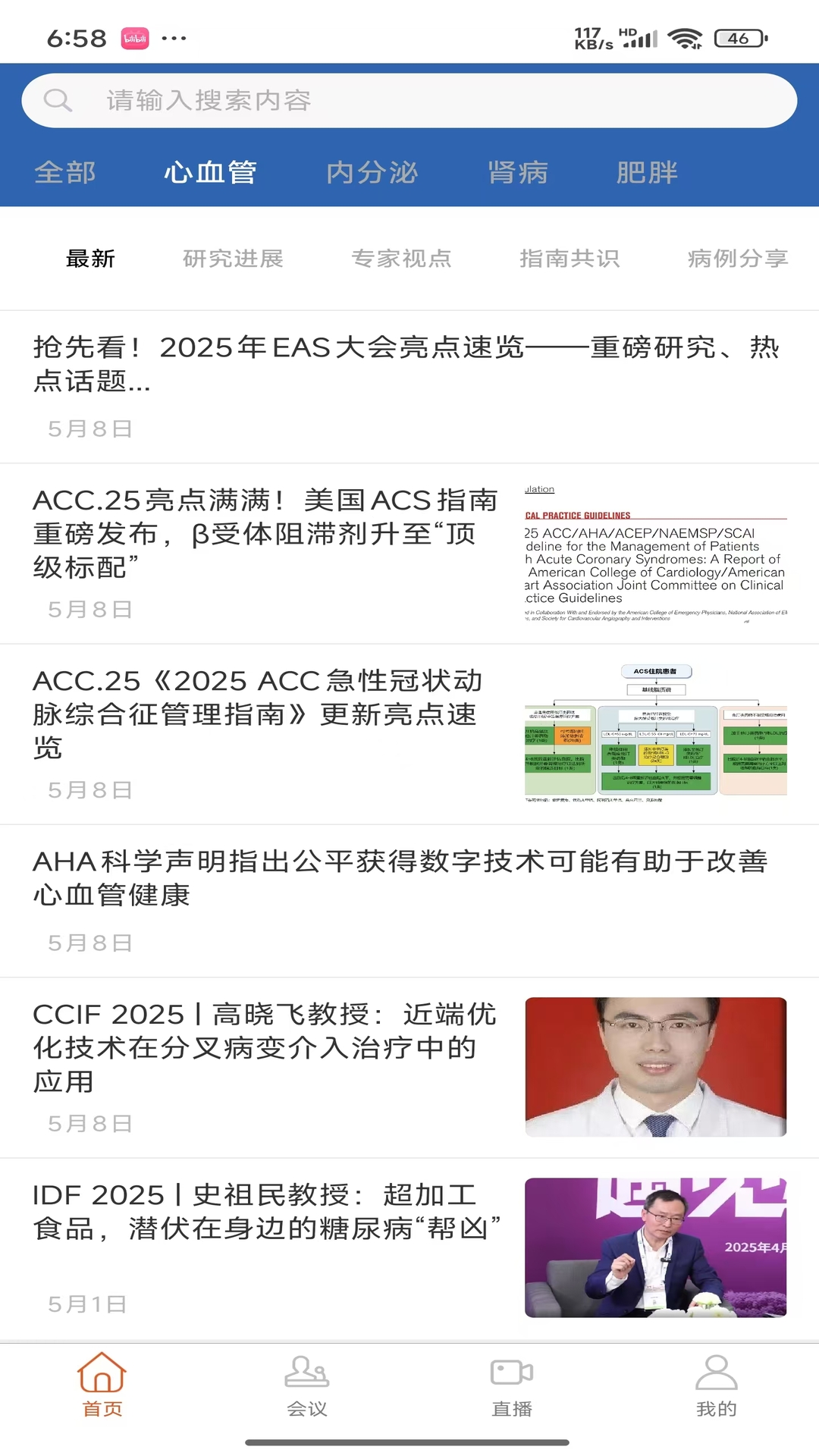The image size is (819, 1456).
Task: Select the 肥胖 category
Action: (x=648, y=172)
